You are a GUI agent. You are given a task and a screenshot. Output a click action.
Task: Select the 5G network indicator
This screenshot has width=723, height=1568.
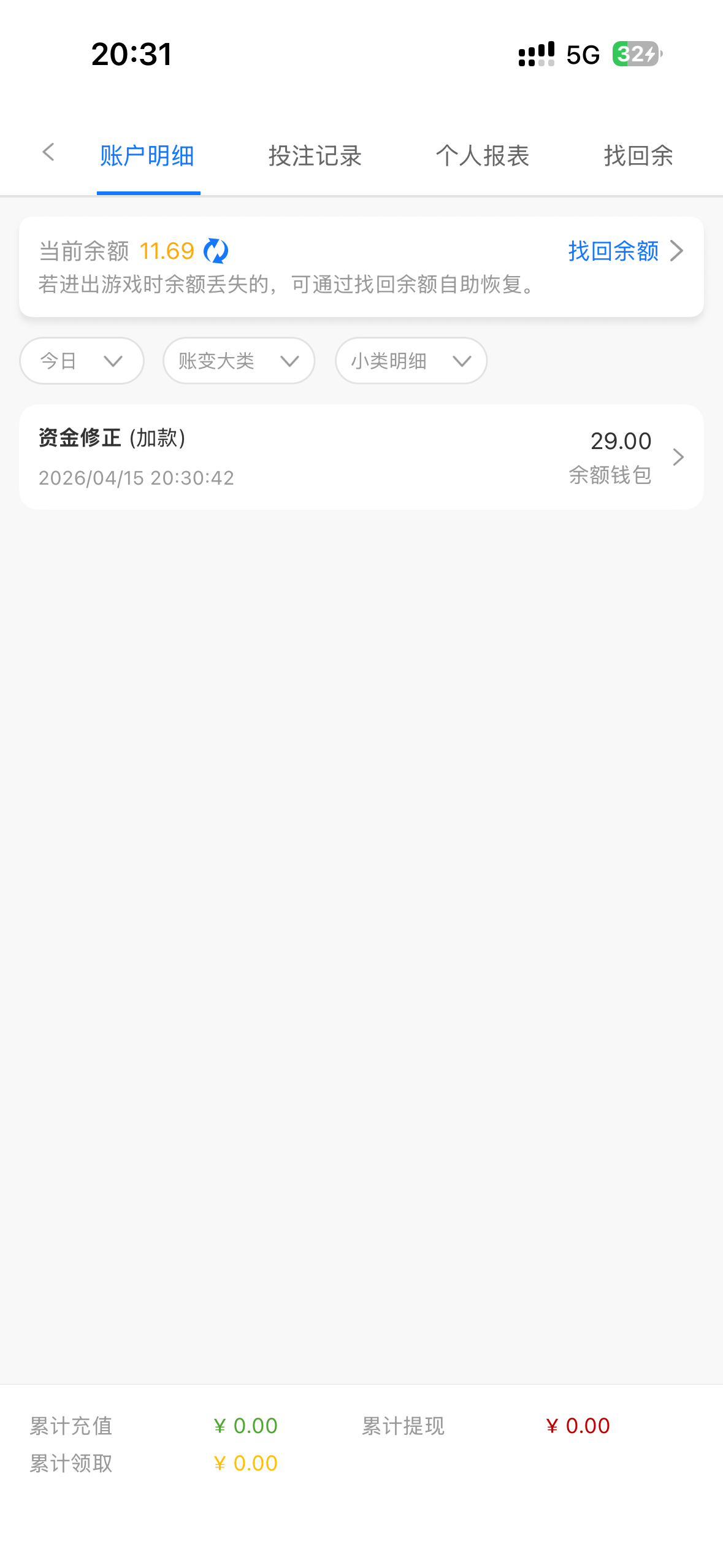click(x=582, y=55)
